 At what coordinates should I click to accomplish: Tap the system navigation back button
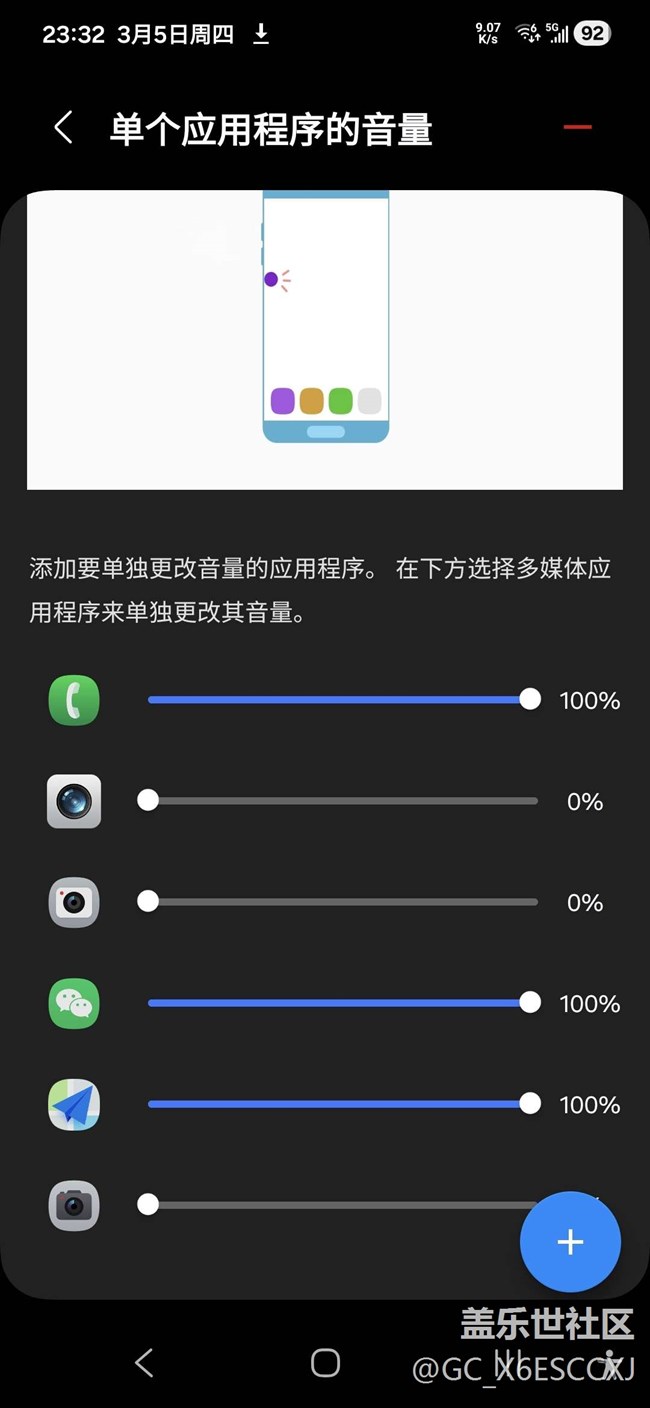[x=144, y=1363]
